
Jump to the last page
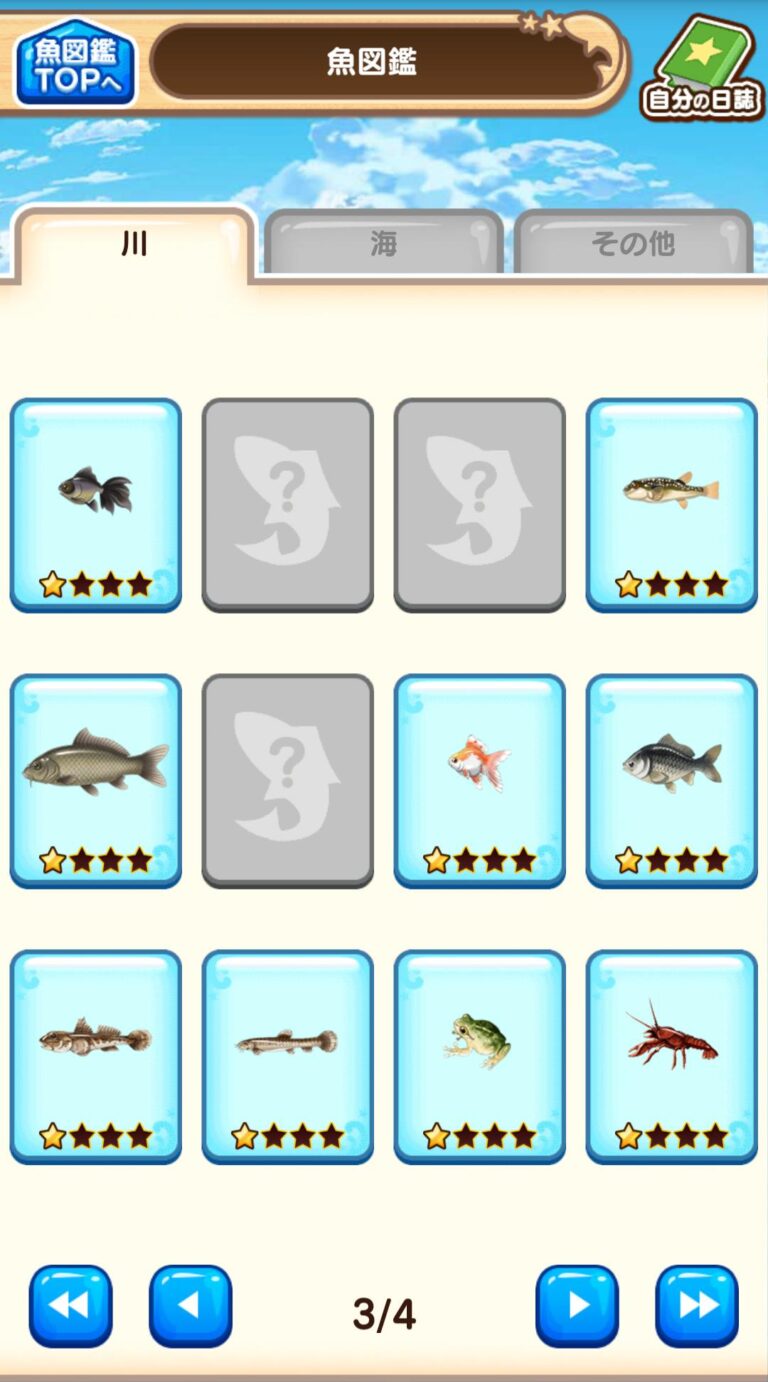697,1306
